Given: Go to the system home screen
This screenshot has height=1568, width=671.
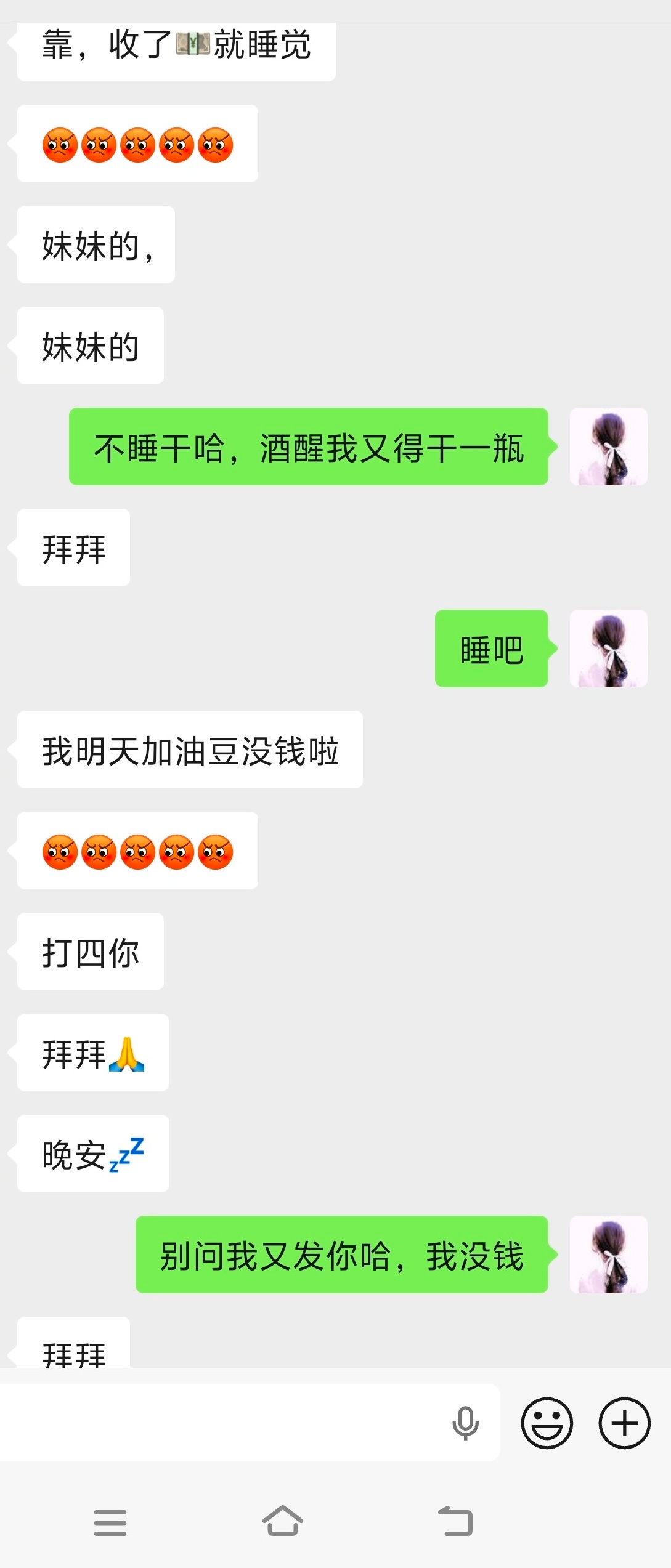Looking at the screenshot, I should [282, 1522].
